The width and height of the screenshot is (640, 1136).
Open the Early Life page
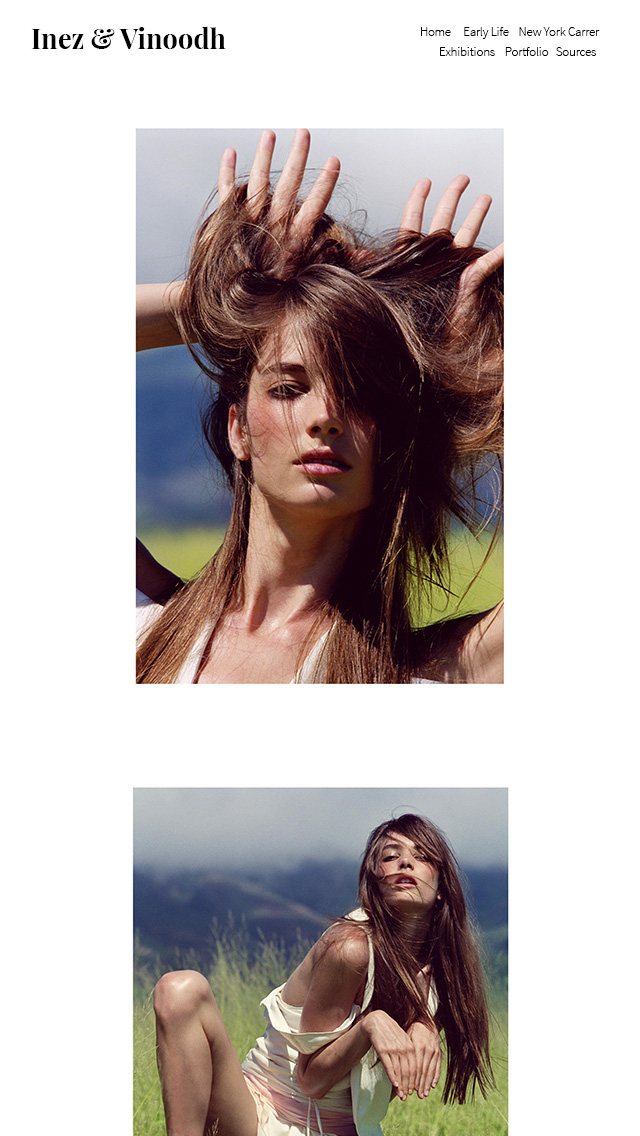[x=485, y=32]
